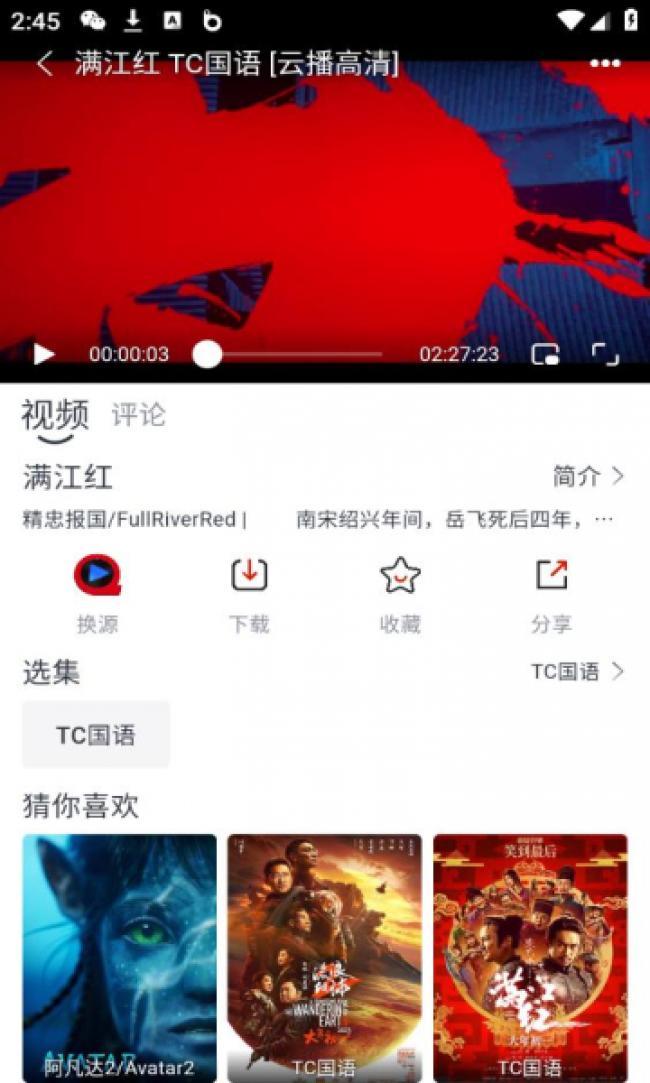The height and width of the screenshot is (1083, 650).
Task: Add 满江红 to favorites via 收藏
Action: (400, 594)
